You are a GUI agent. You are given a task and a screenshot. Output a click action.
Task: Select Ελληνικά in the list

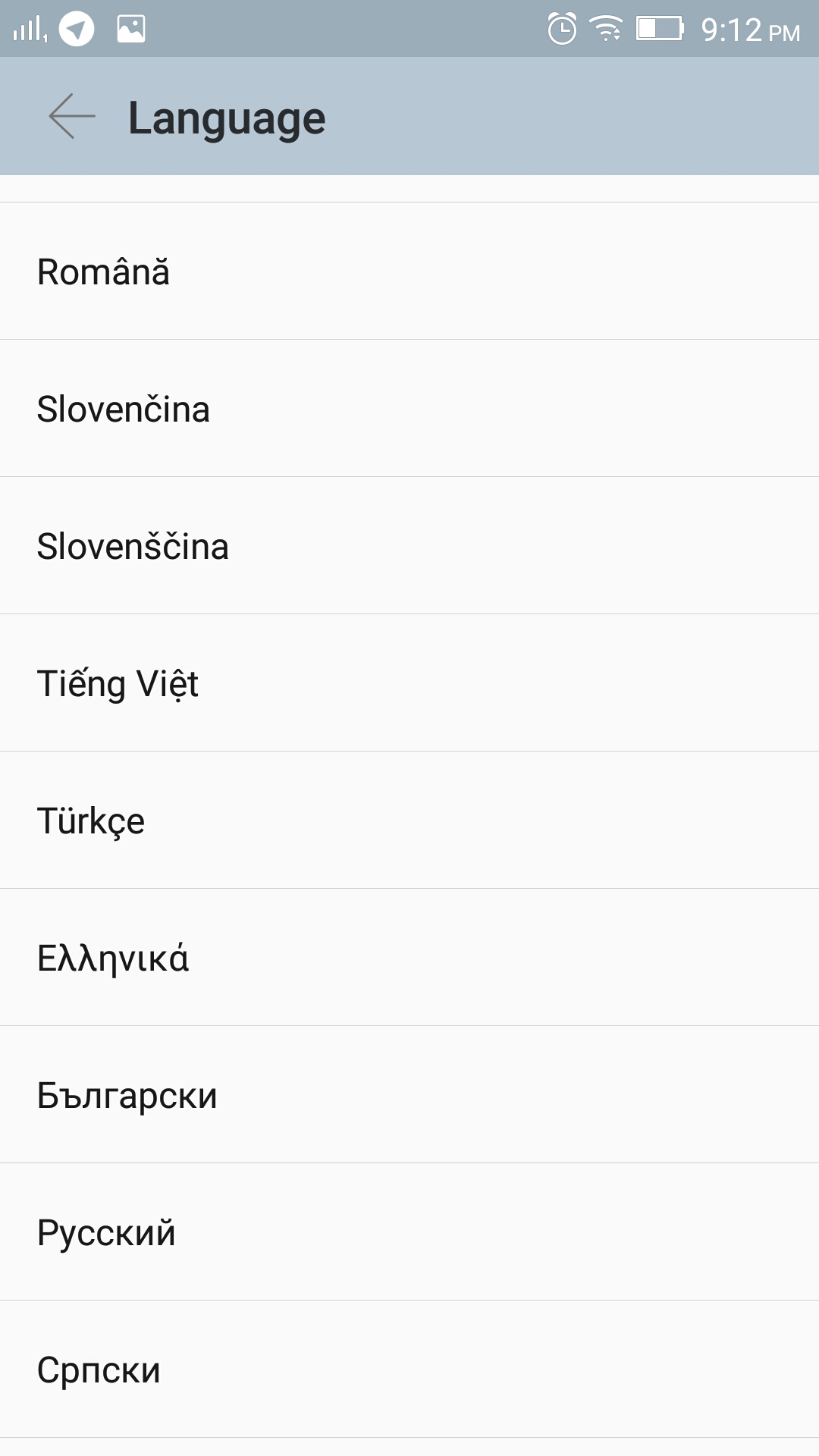coord(113,958)
